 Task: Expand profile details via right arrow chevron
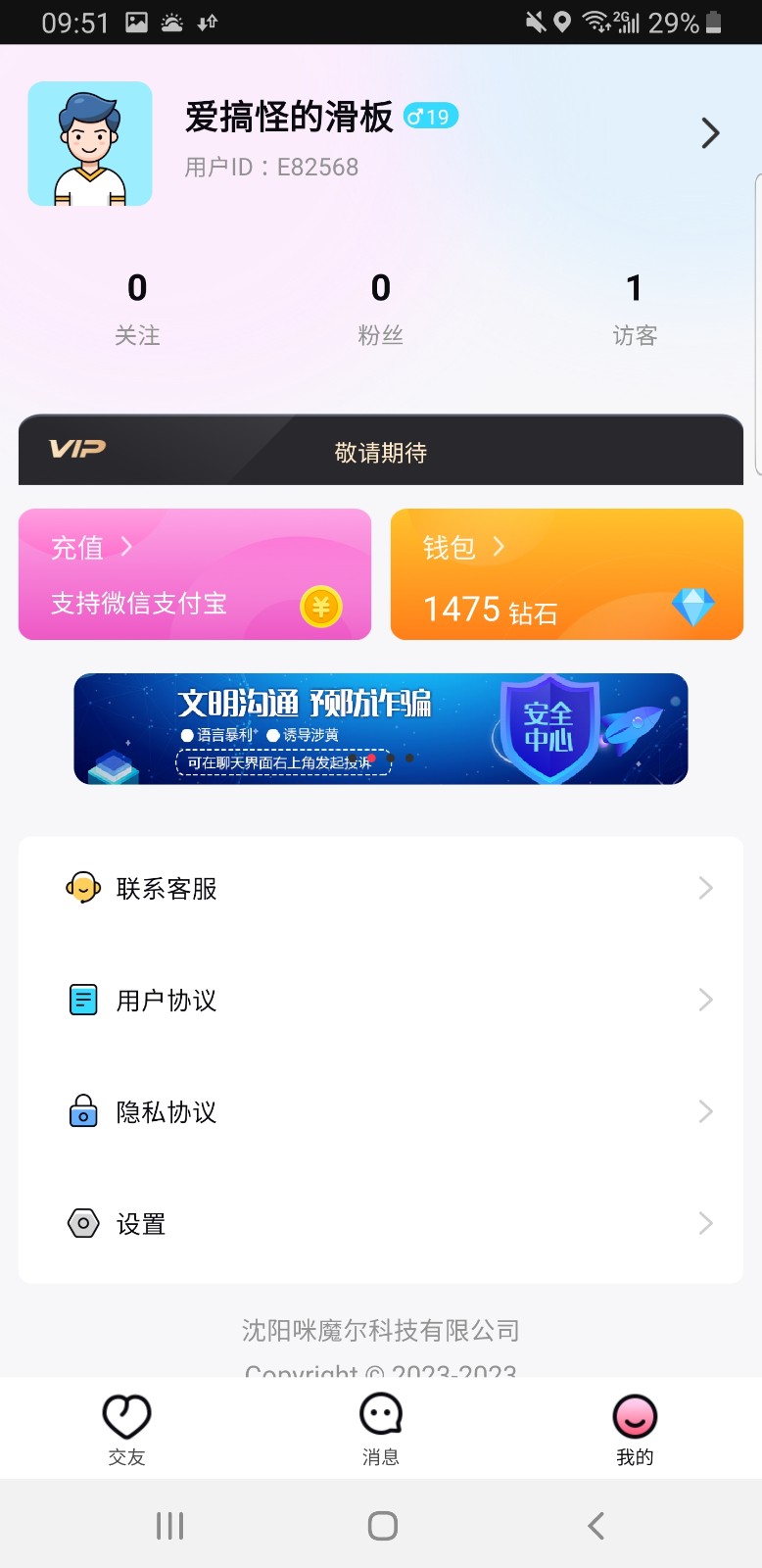coord(709,132)
